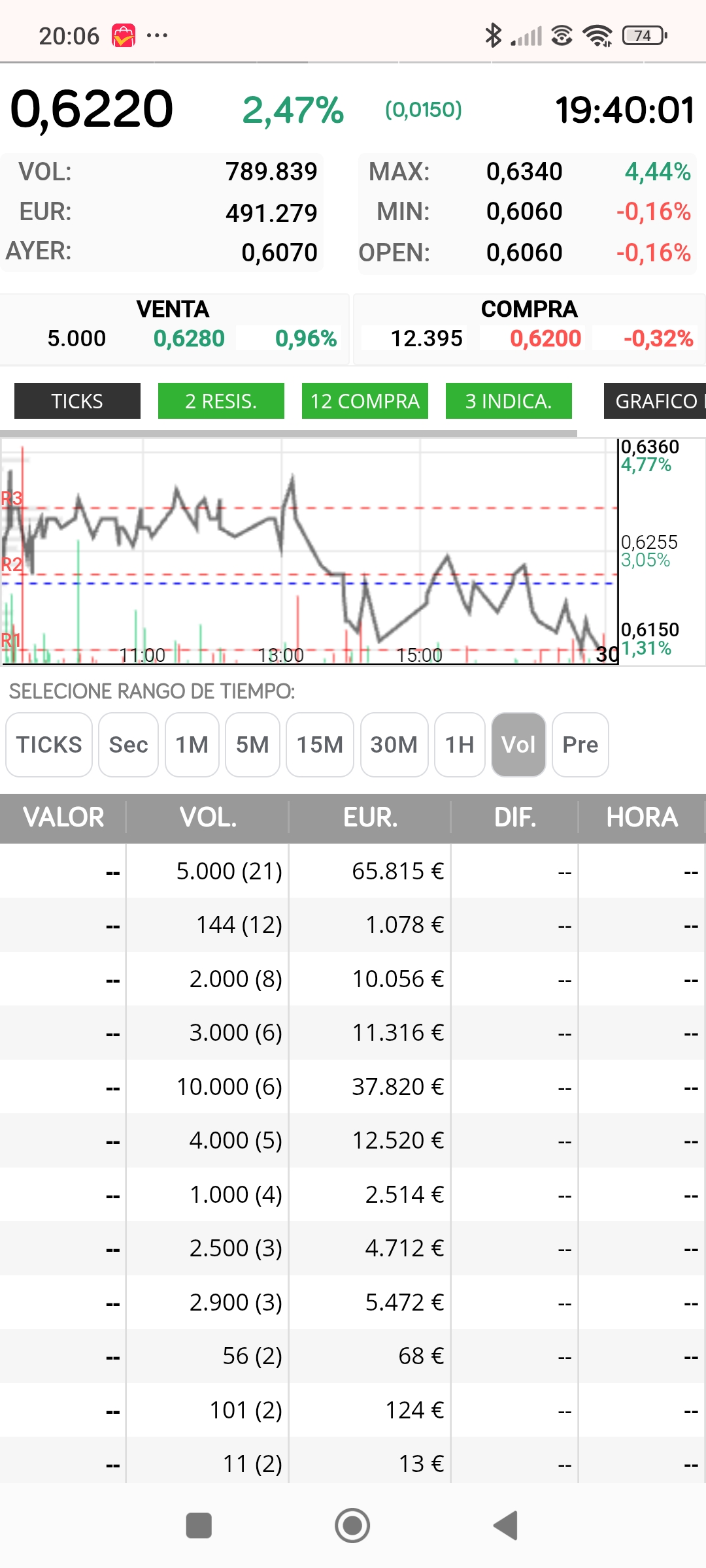This screenshot has width=706, height=1568.
Task: Open the 2 RESIS. tab
Action: (x=221, y=400)
